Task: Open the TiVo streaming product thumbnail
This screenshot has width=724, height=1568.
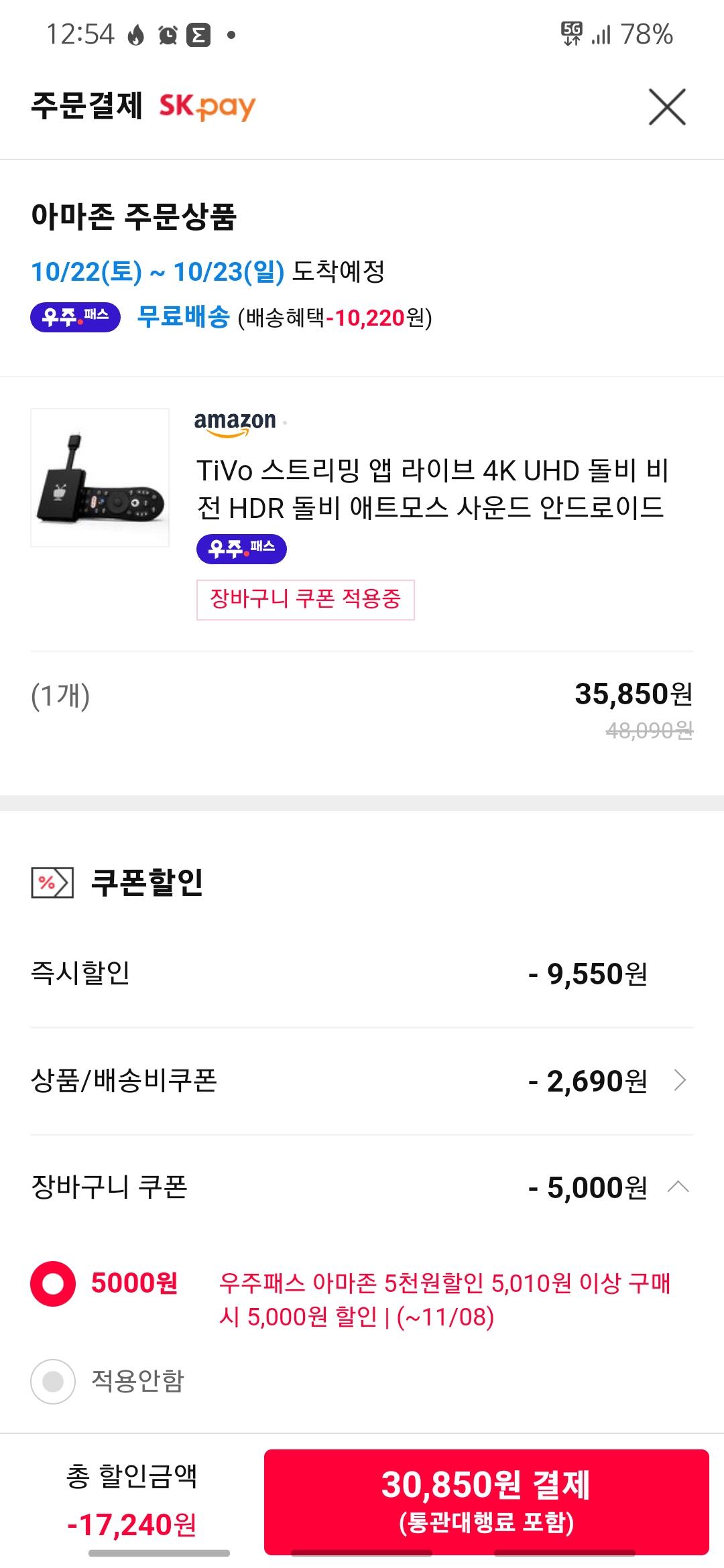Action: coord(100,478)
